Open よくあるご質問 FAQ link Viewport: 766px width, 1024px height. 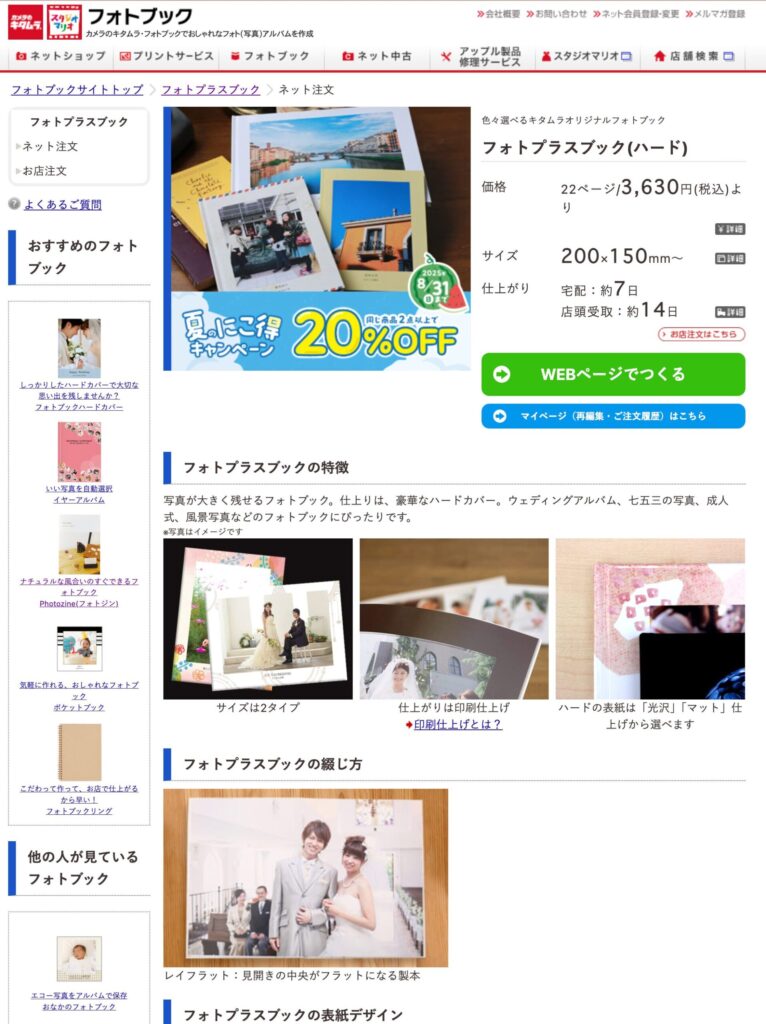click(62, 205)
